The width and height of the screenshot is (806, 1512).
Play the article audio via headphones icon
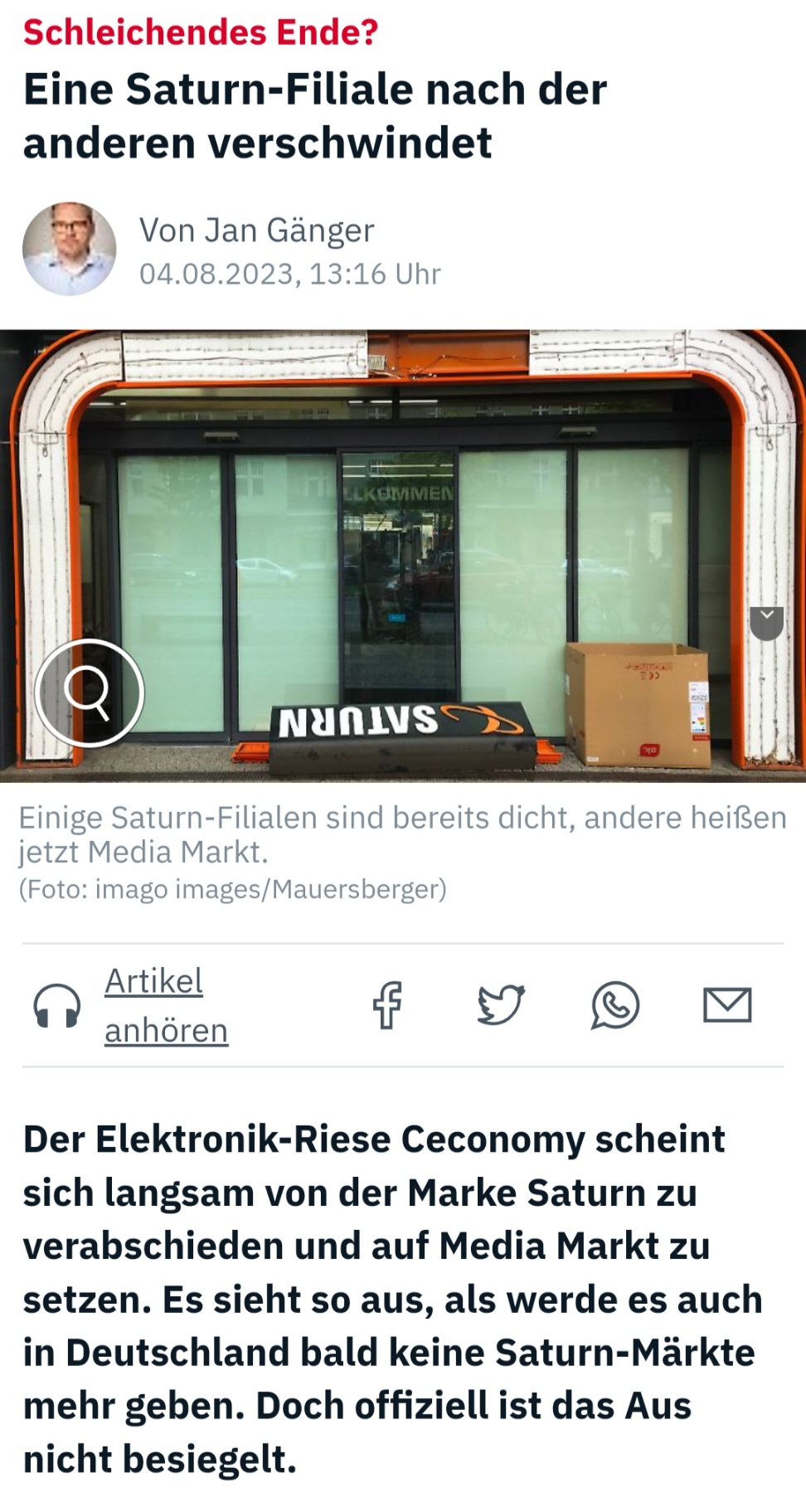point(57,1006)
